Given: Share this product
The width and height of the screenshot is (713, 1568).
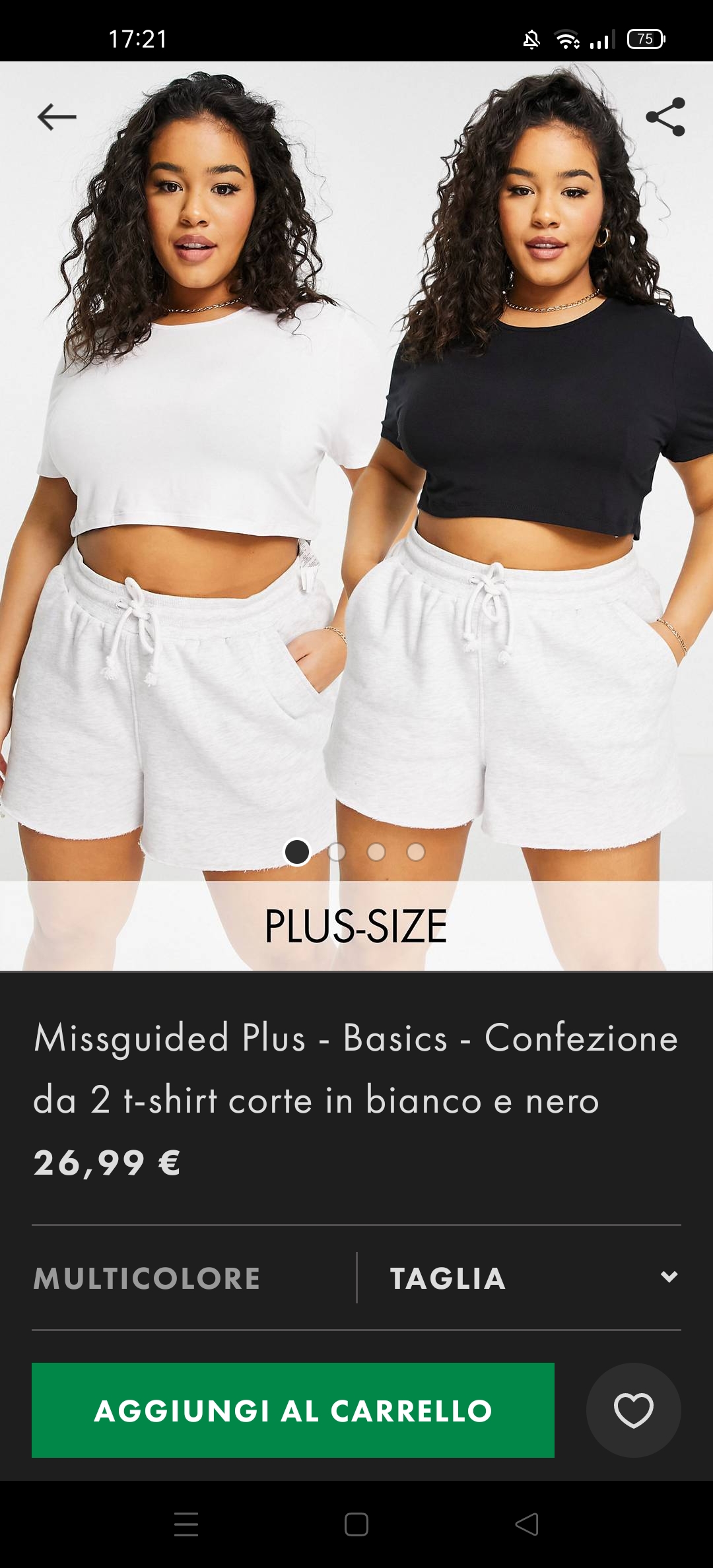Looking at the screenshot, I should (665, 117).
